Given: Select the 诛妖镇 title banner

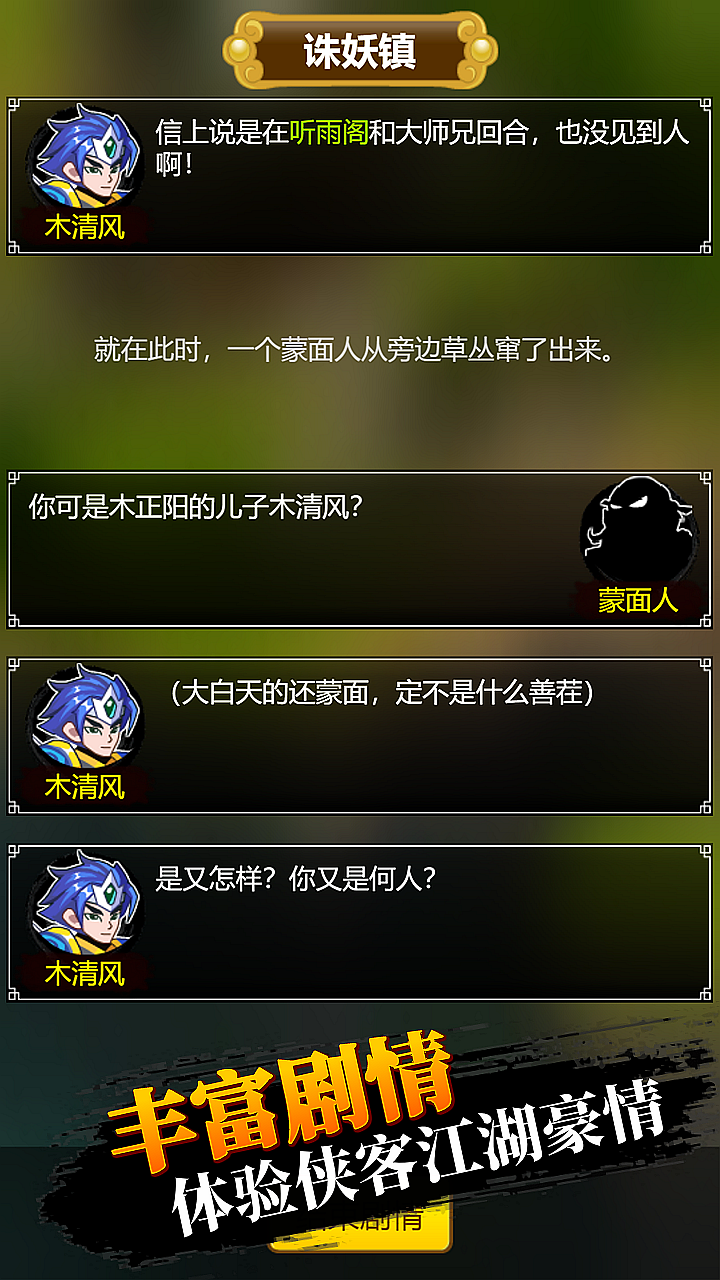Looking at the screenshot, I should pos(360,48).
